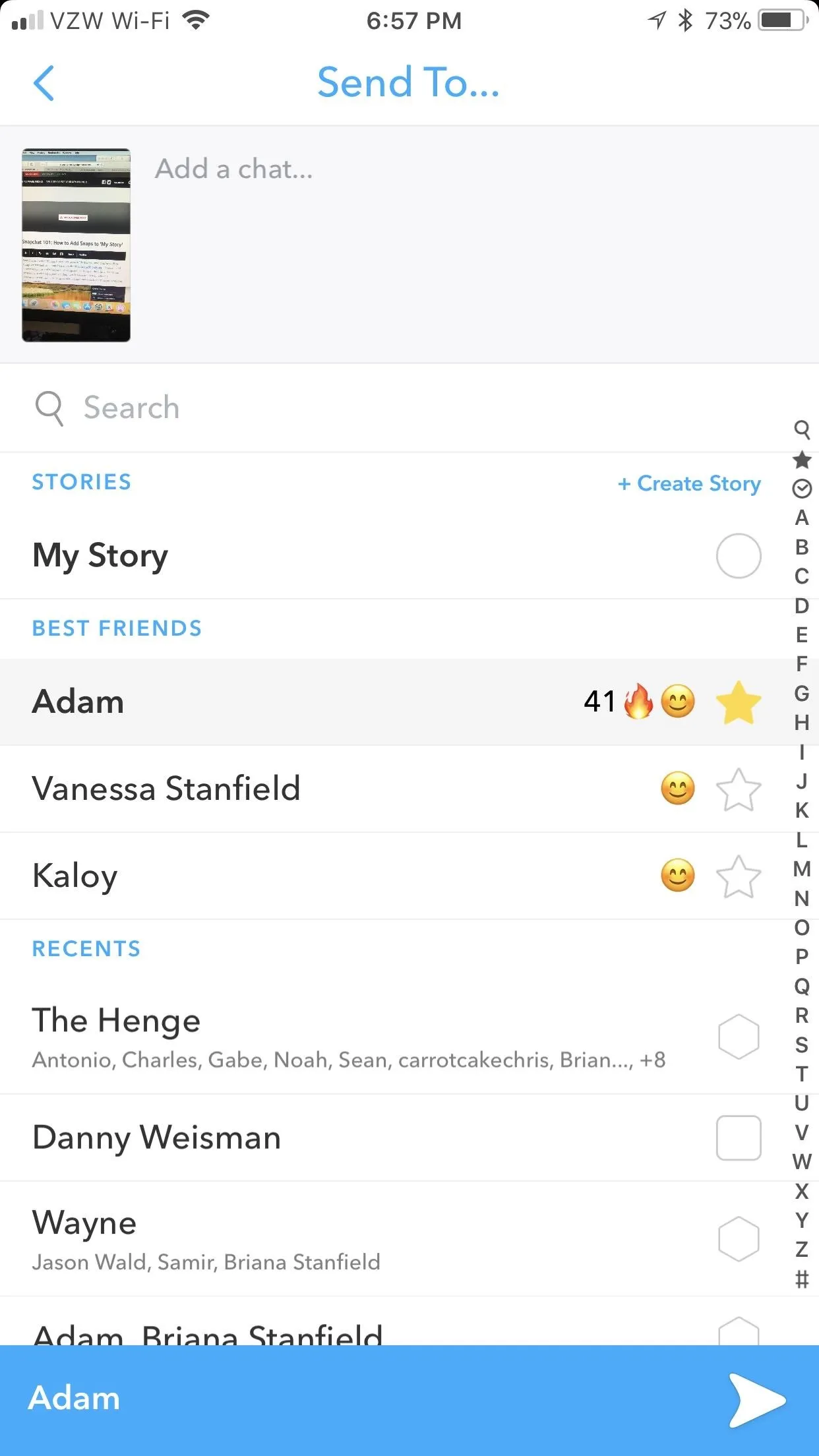Select Vanessa Stanfield as recipient
The height and width of the screenshot is (1456, 819).
tap(739, 789)
